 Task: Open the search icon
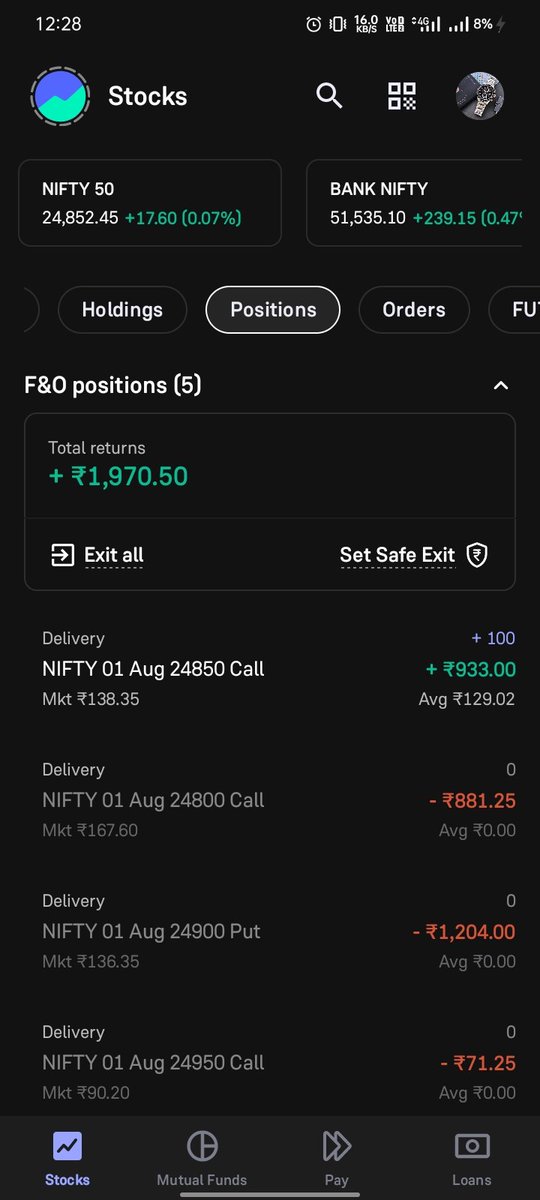(x=329, y=96)
